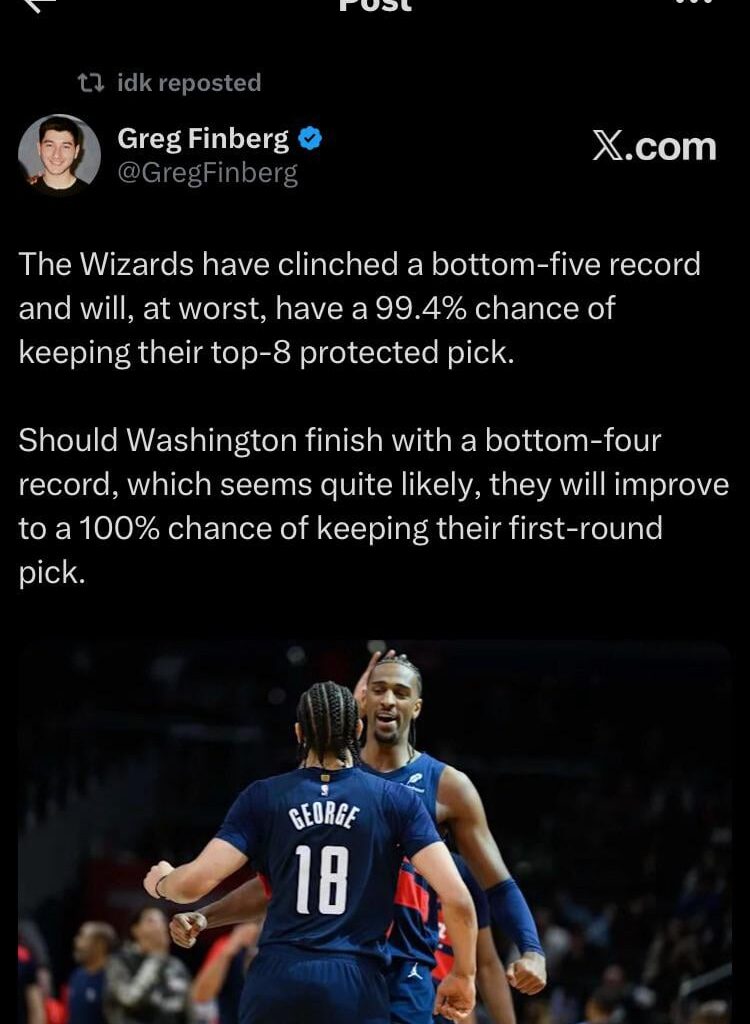Tap the @GregFinberg handle

pyautogui.click(x=207, y=173)
